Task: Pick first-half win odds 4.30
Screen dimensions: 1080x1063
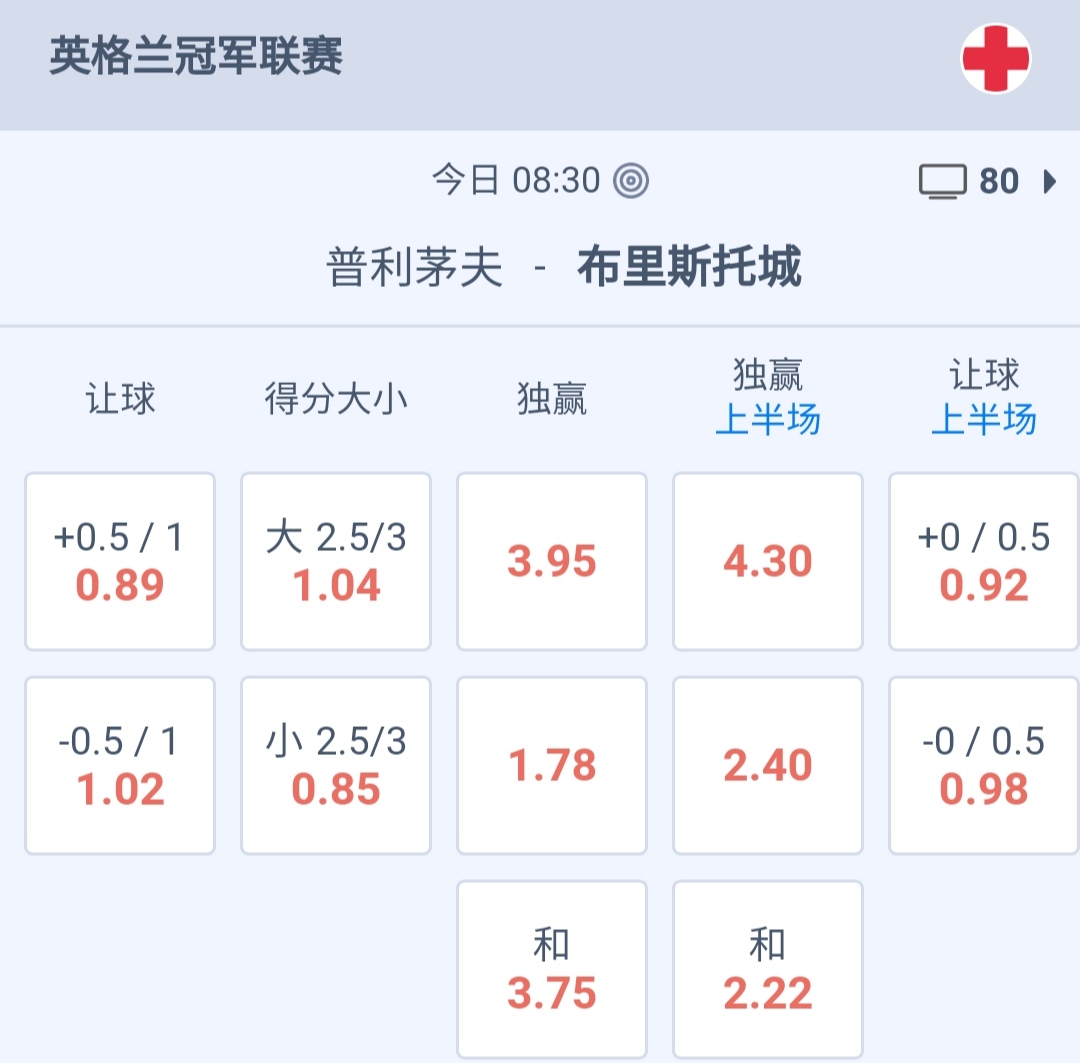Action: coord(768,562)
